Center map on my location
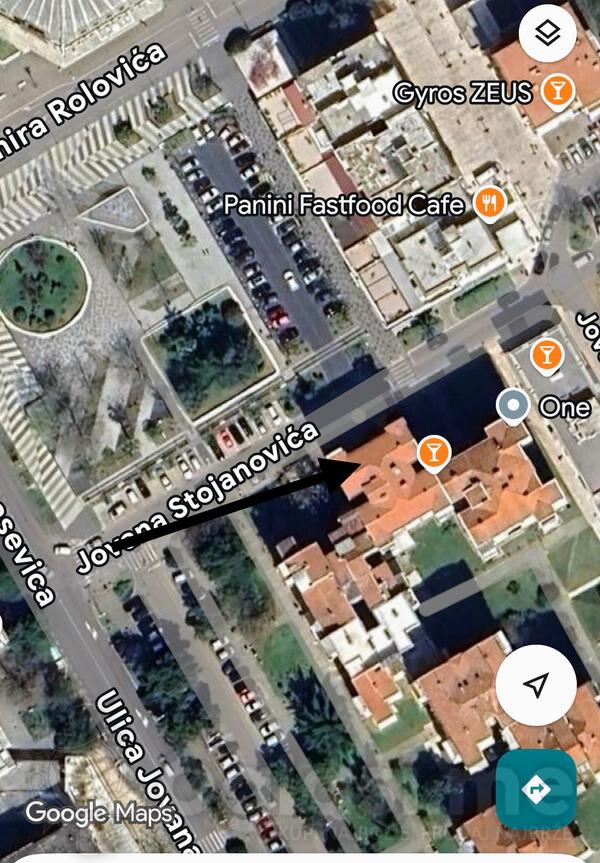Image resolution: width=600 pixels, height=863 pixels. (x=536, y=685)
